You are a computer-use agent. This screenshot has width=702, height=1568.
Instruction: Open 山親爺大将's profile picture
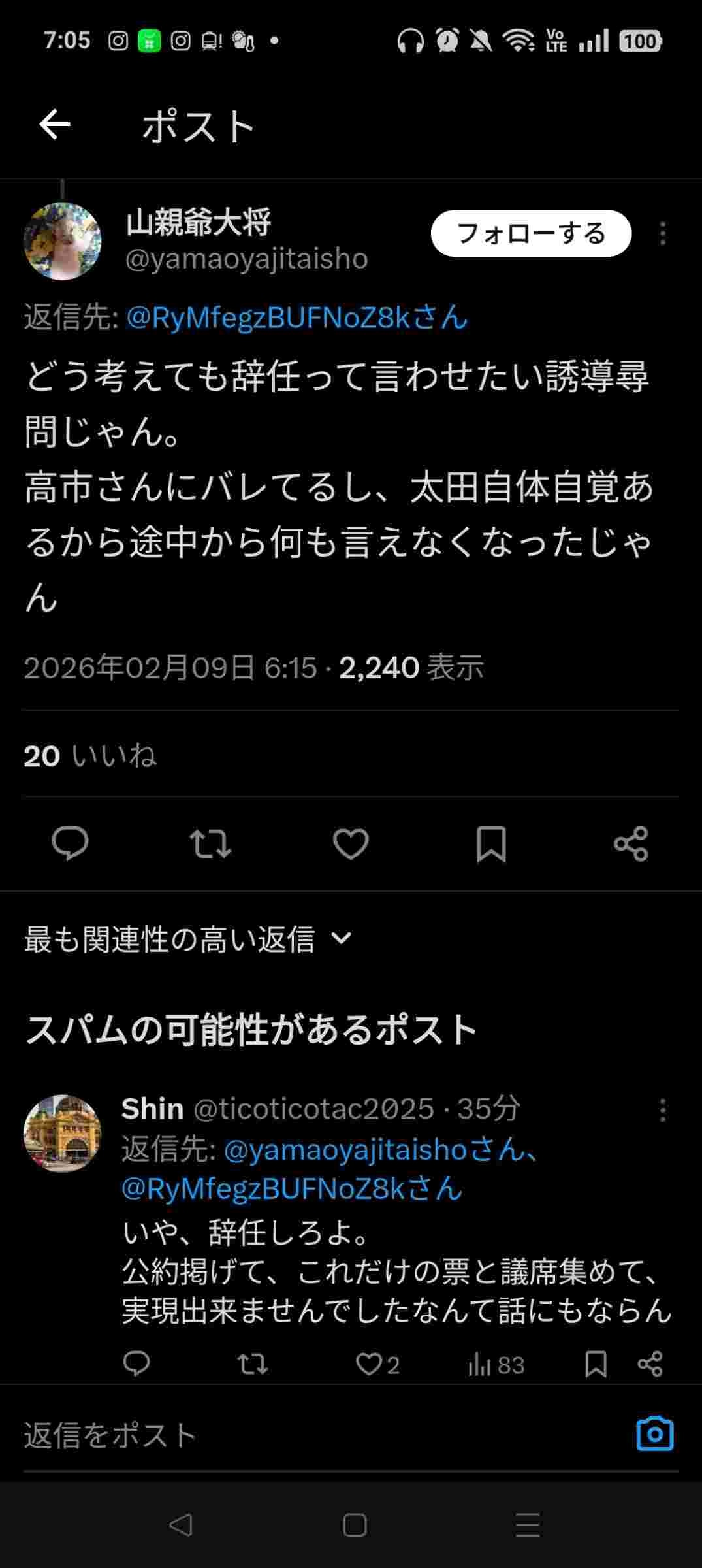tap(63, 241)
